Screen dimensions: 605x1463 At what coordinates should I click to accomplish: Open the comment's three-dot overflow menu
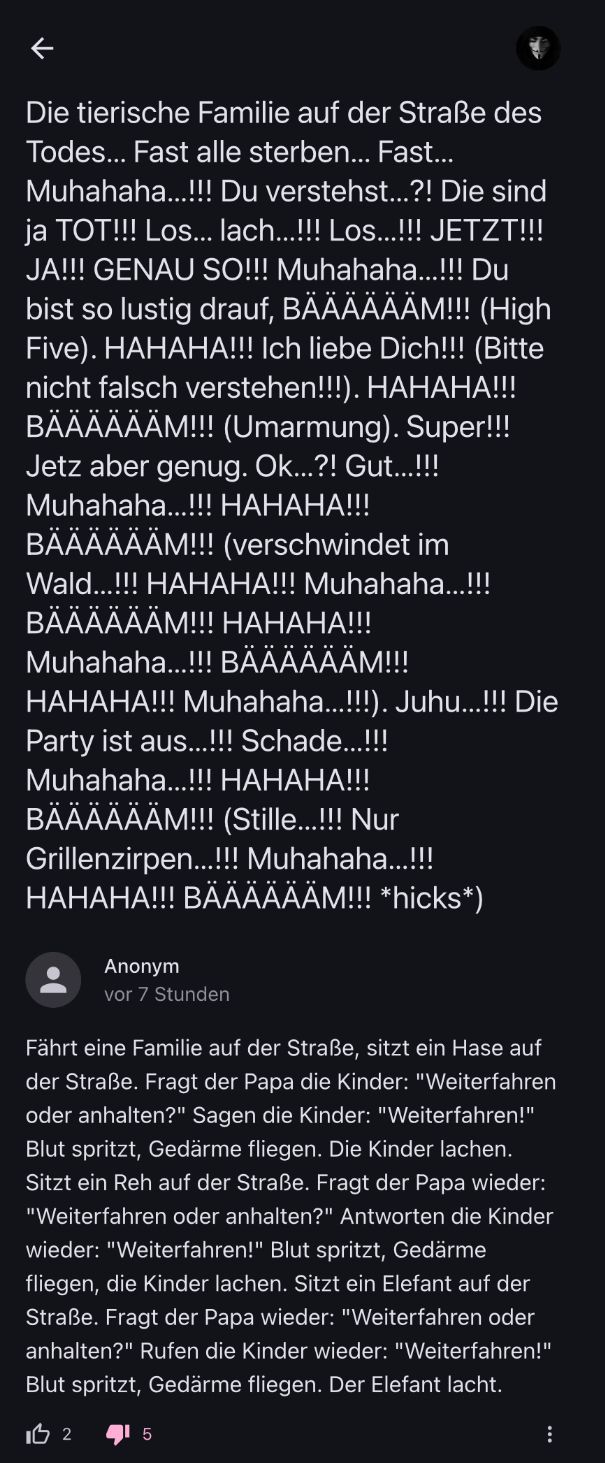click(549, 1434)
